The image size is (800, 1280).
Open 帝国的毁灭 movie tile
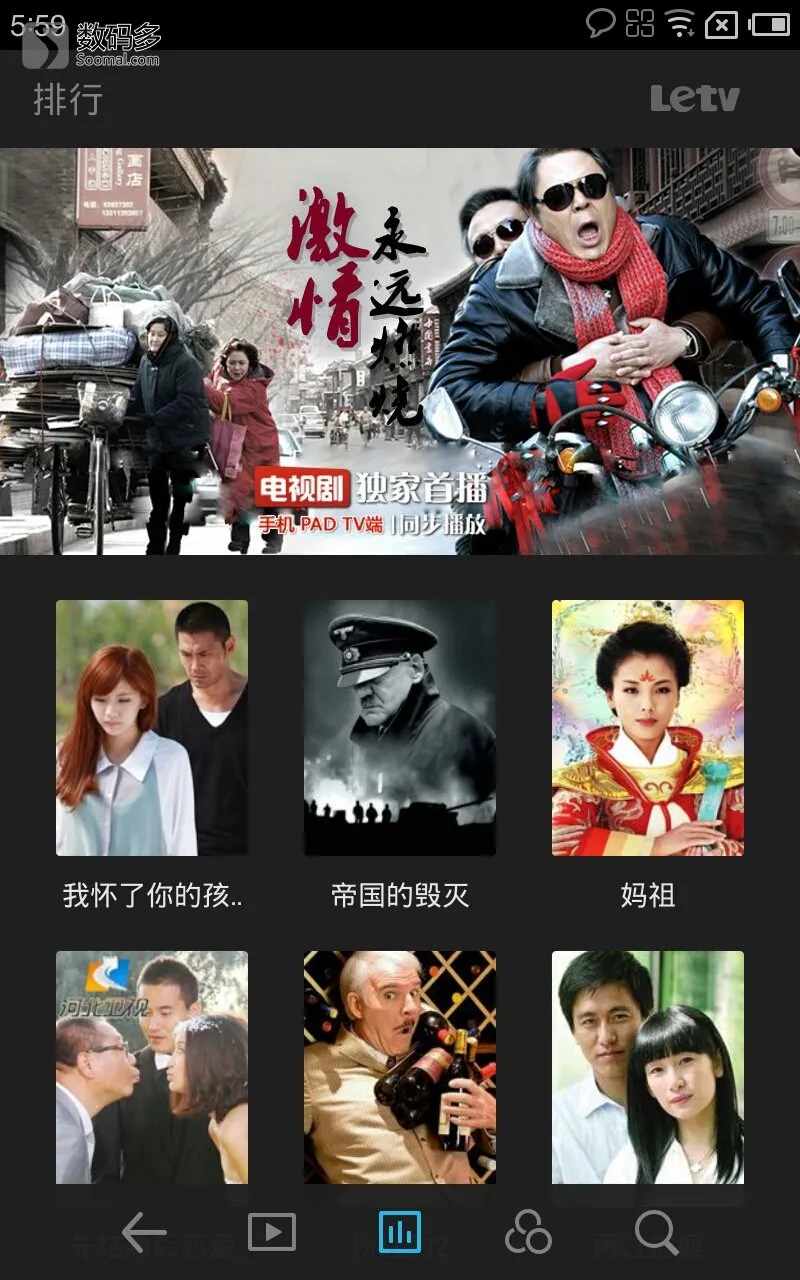click(x=400, y=728)
